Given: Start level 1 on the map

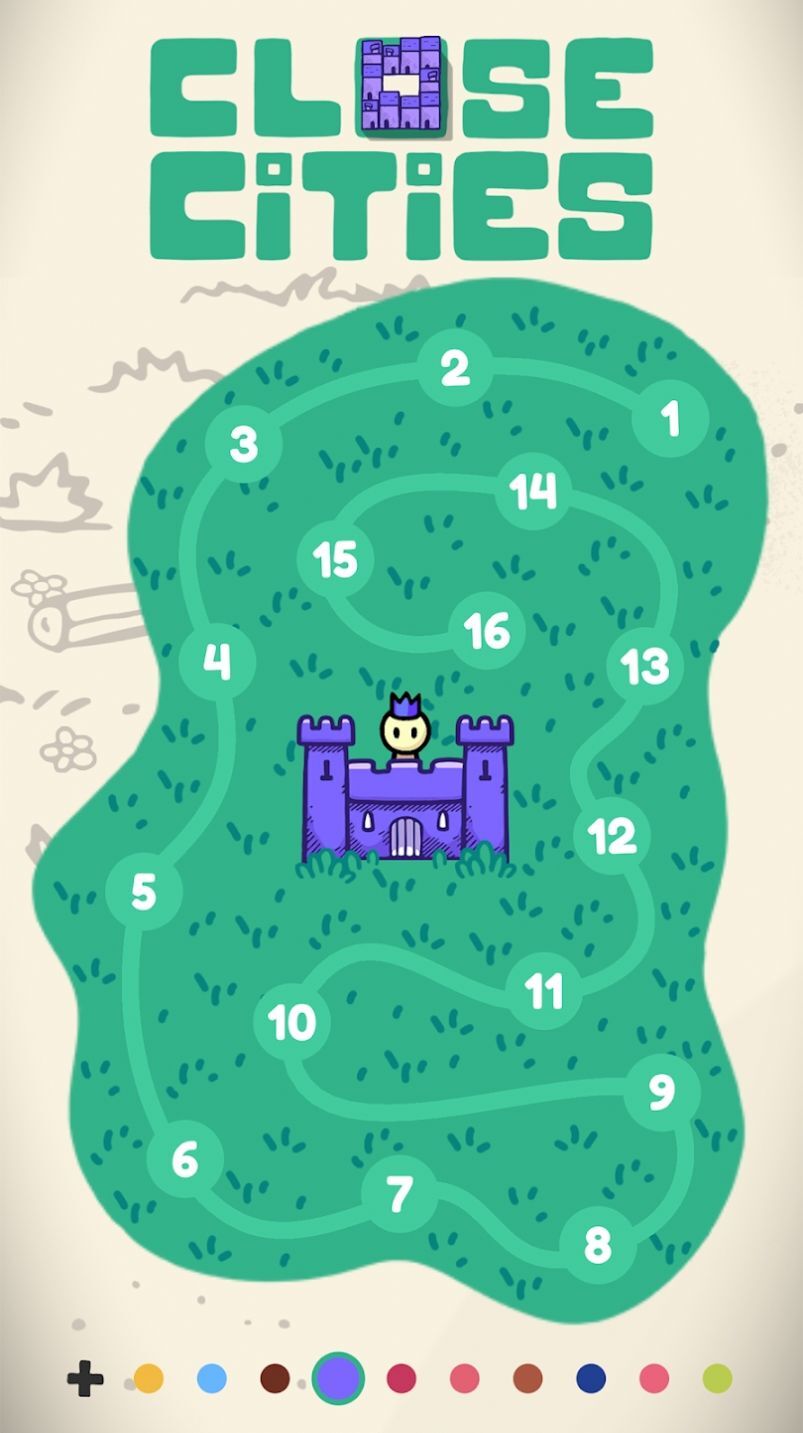Looking at the screenshot, I should [670, 419].
